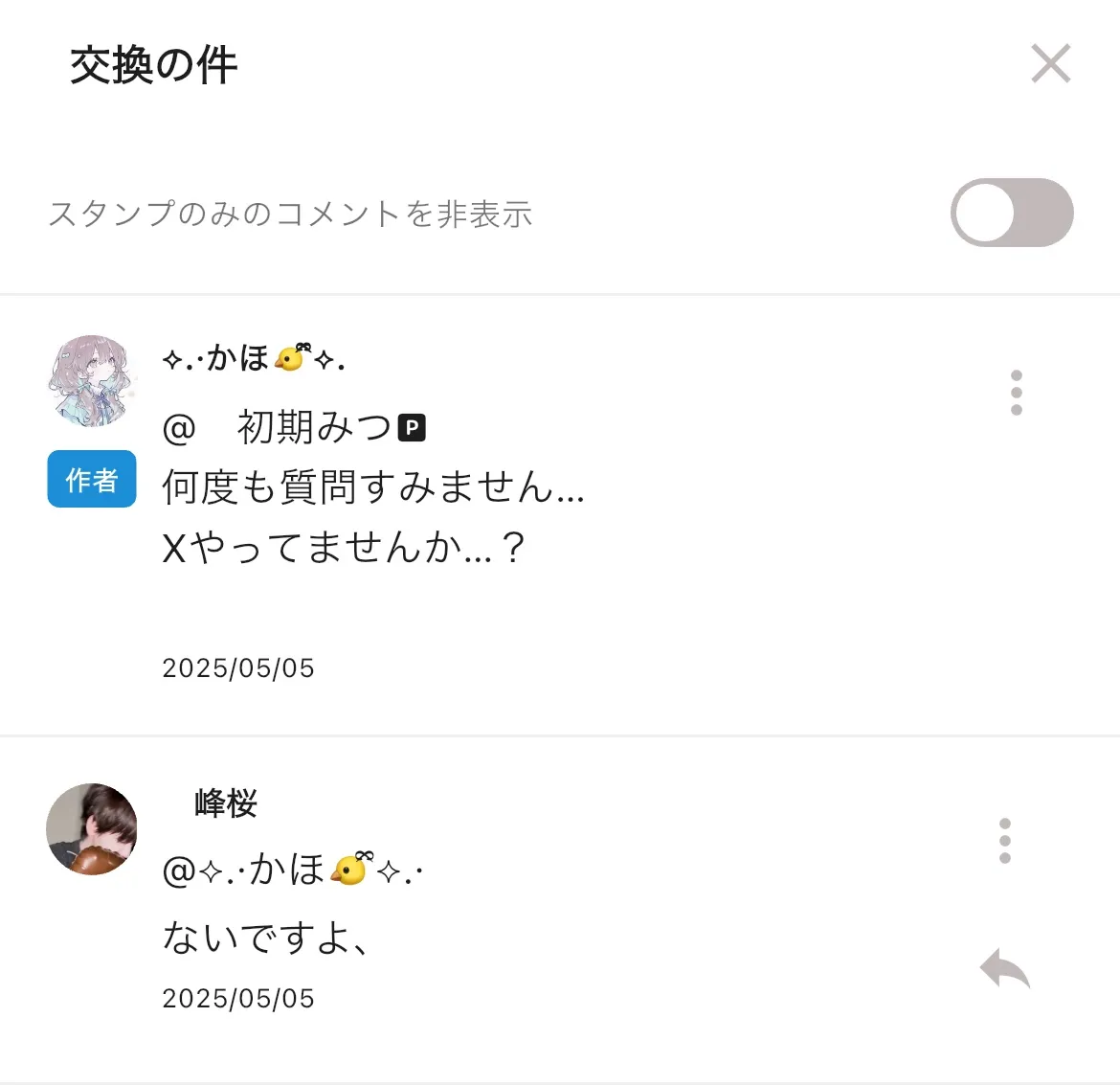This screenshot has height=1085, width=1120.
Task: Reply to 峰桜's comment
Action: [1004, 968]
